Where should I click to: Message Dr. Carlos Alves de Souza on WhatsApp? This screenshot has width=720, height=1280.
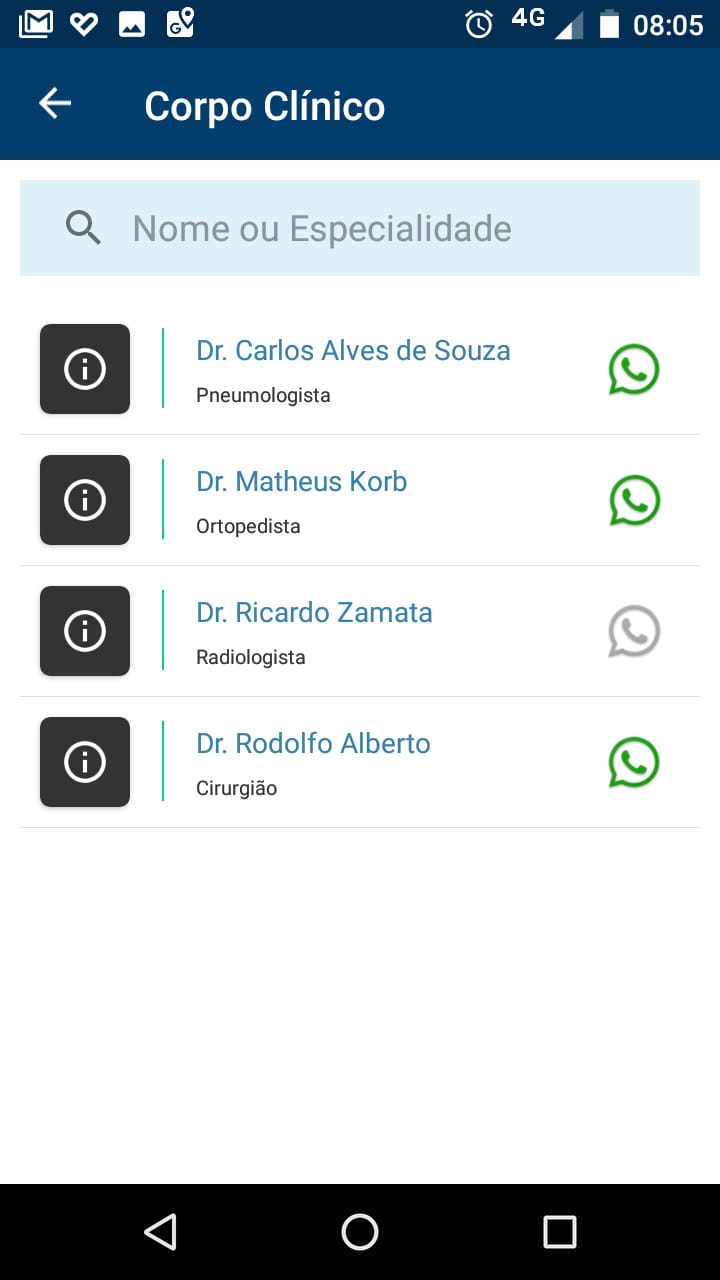click(634, 370)
